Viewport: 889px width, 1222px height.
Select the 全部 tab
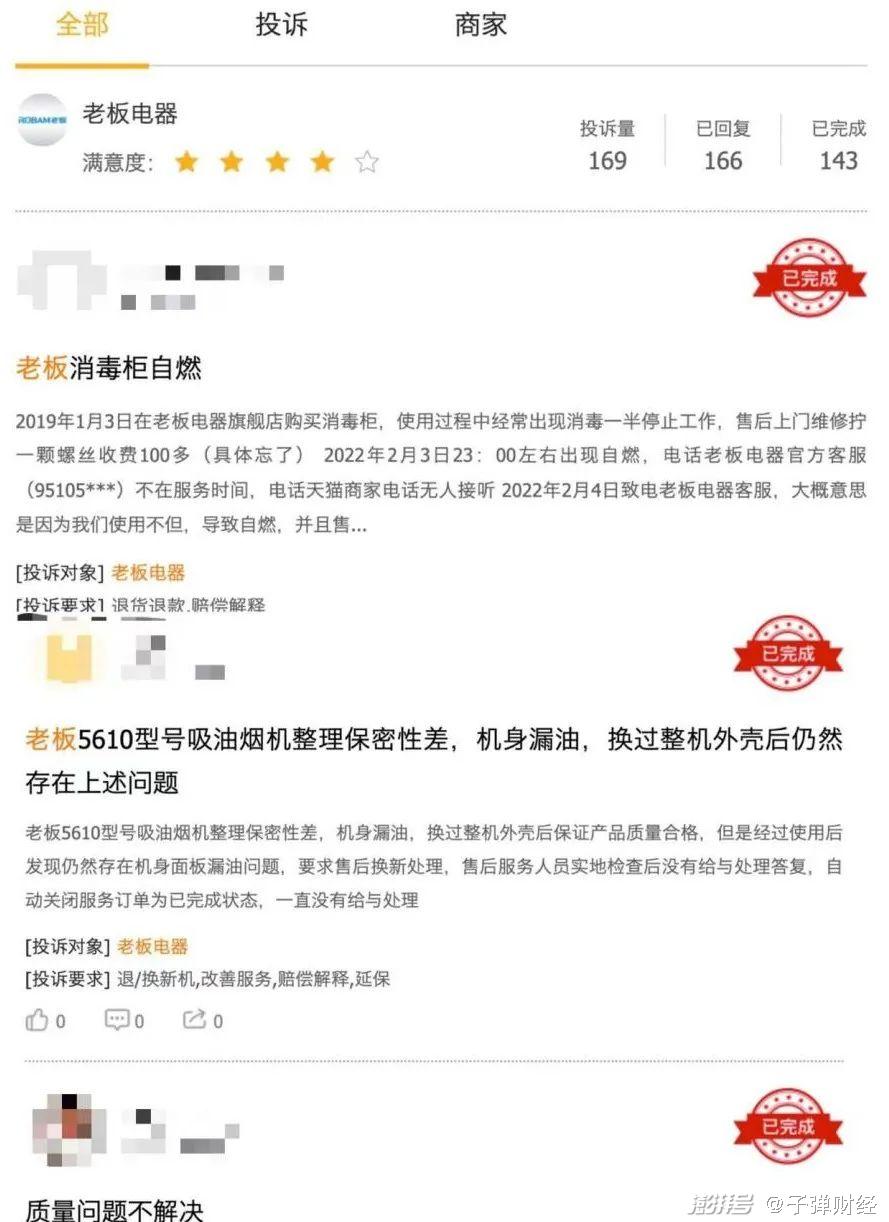click(x=81, y=25)
